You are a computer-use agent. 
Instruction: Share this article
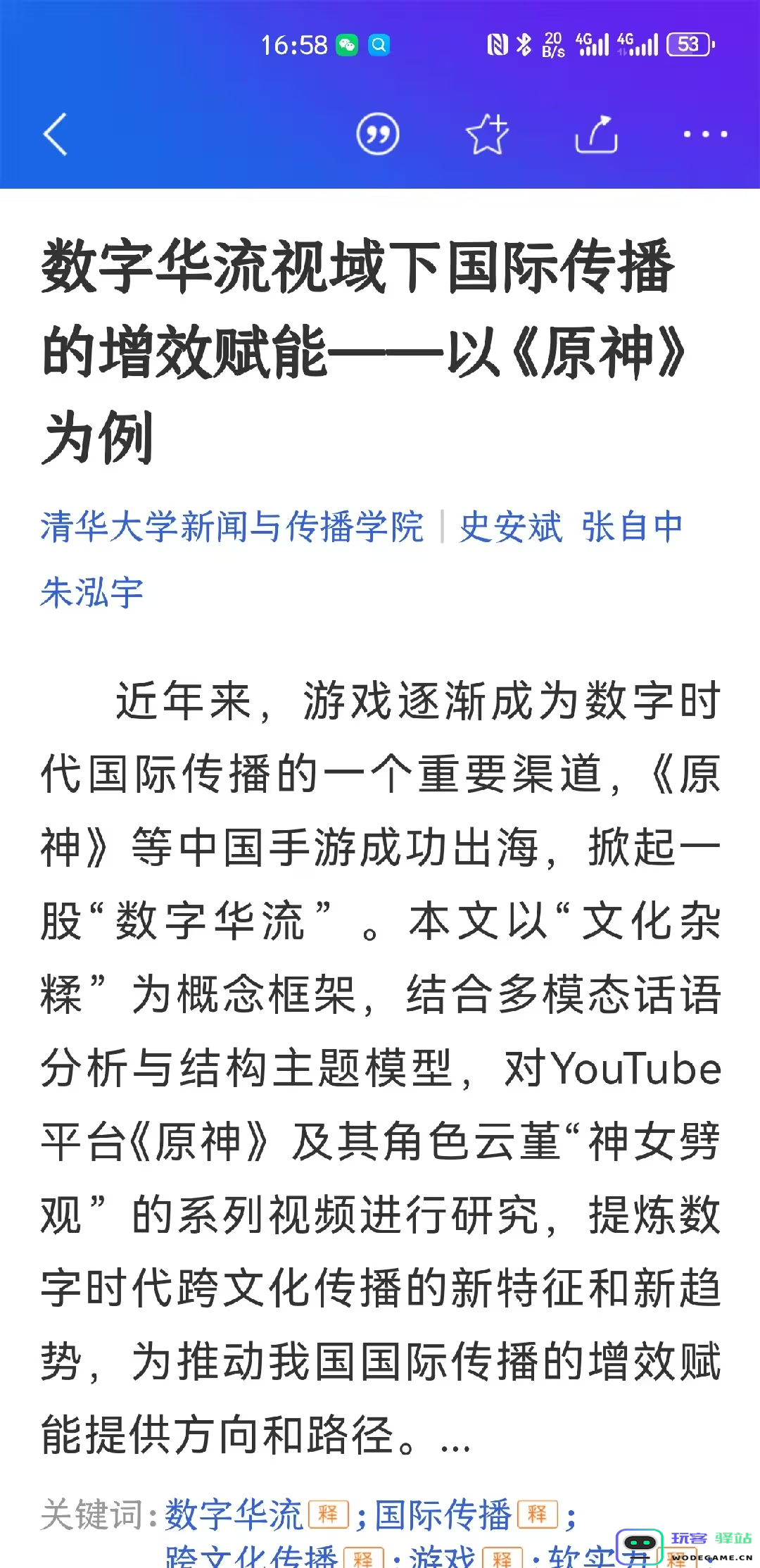(596, 134)
